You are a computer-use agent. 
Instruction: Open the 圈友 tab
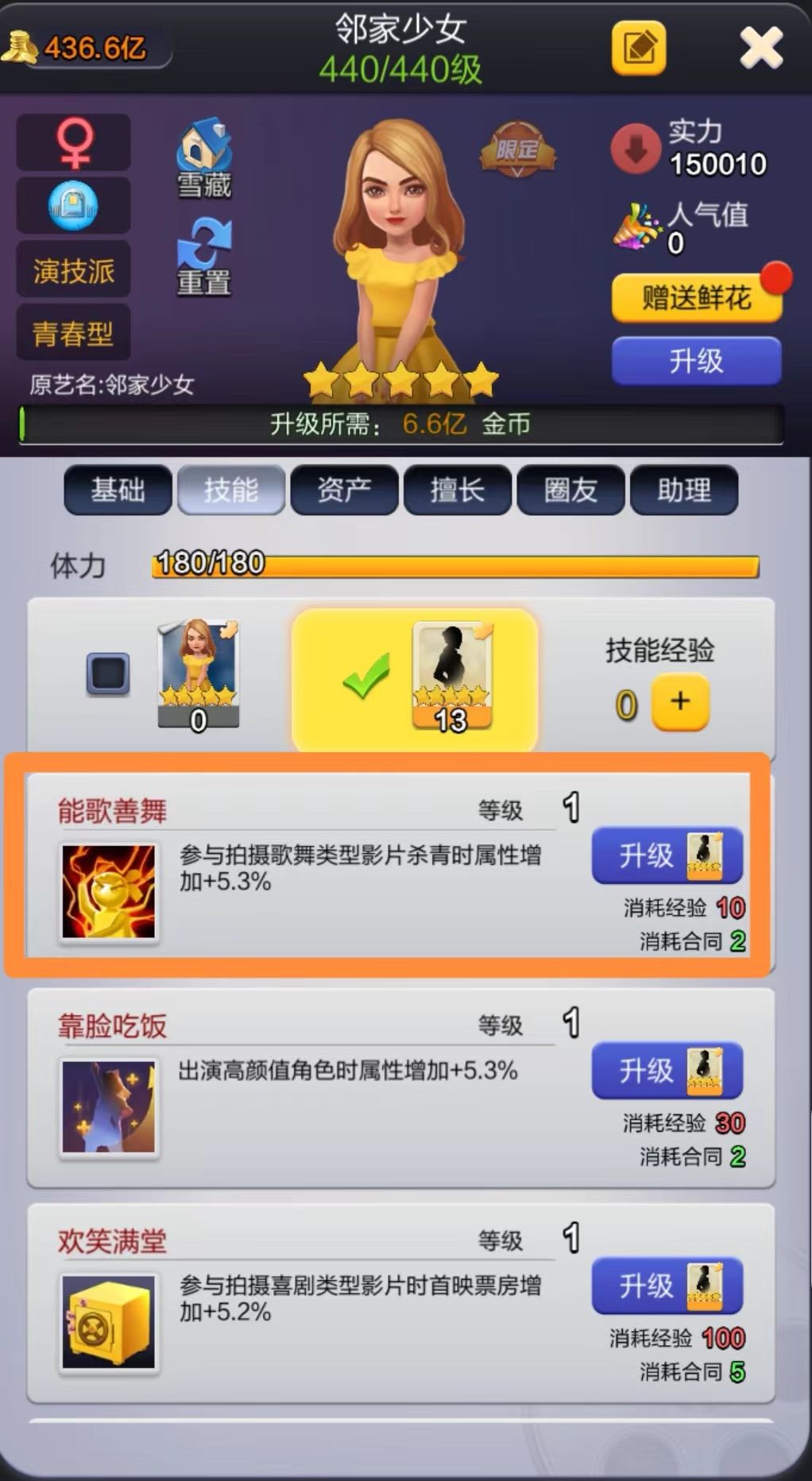point(570,490)
